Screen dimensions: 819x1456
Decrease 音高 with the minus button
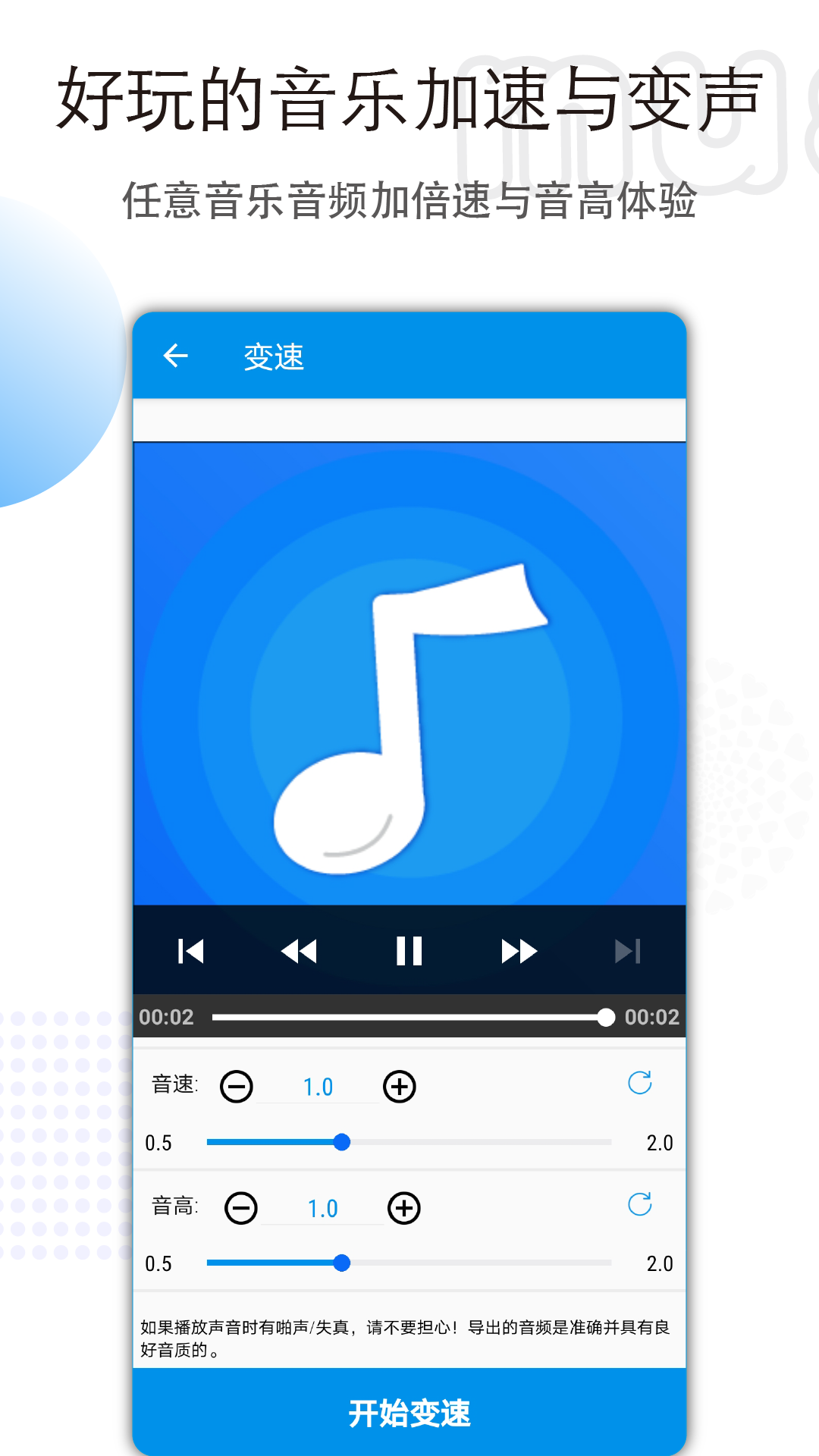pos(242,1207)
